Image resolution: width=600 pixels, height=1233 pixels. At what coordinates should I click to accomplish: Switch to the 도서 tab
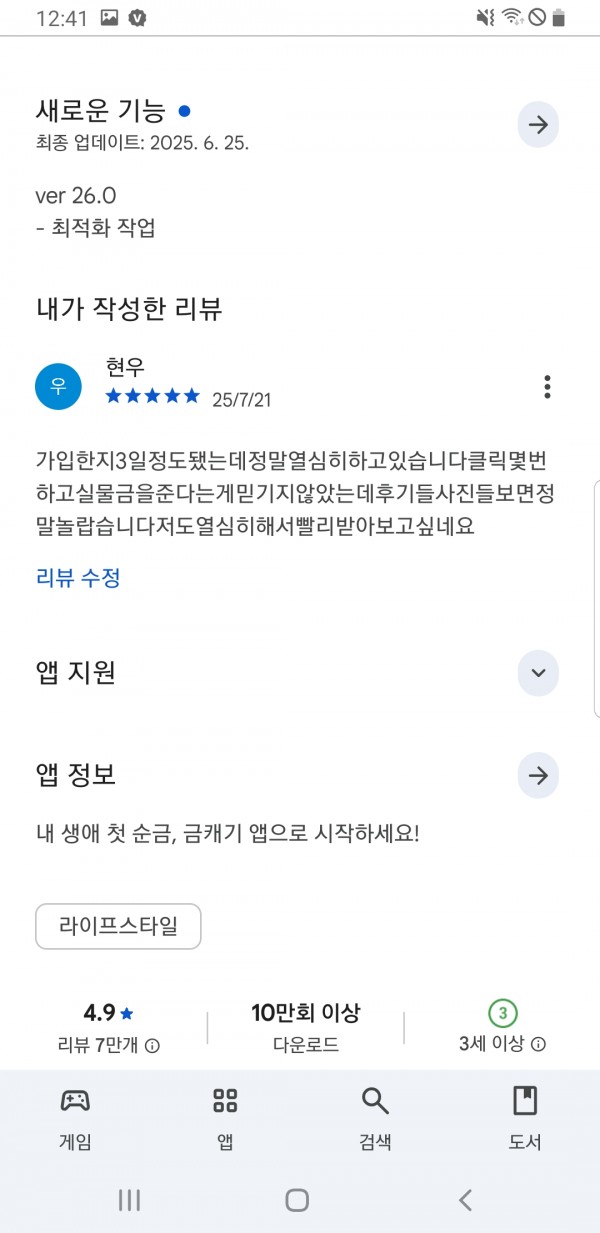click(525, 1118)
